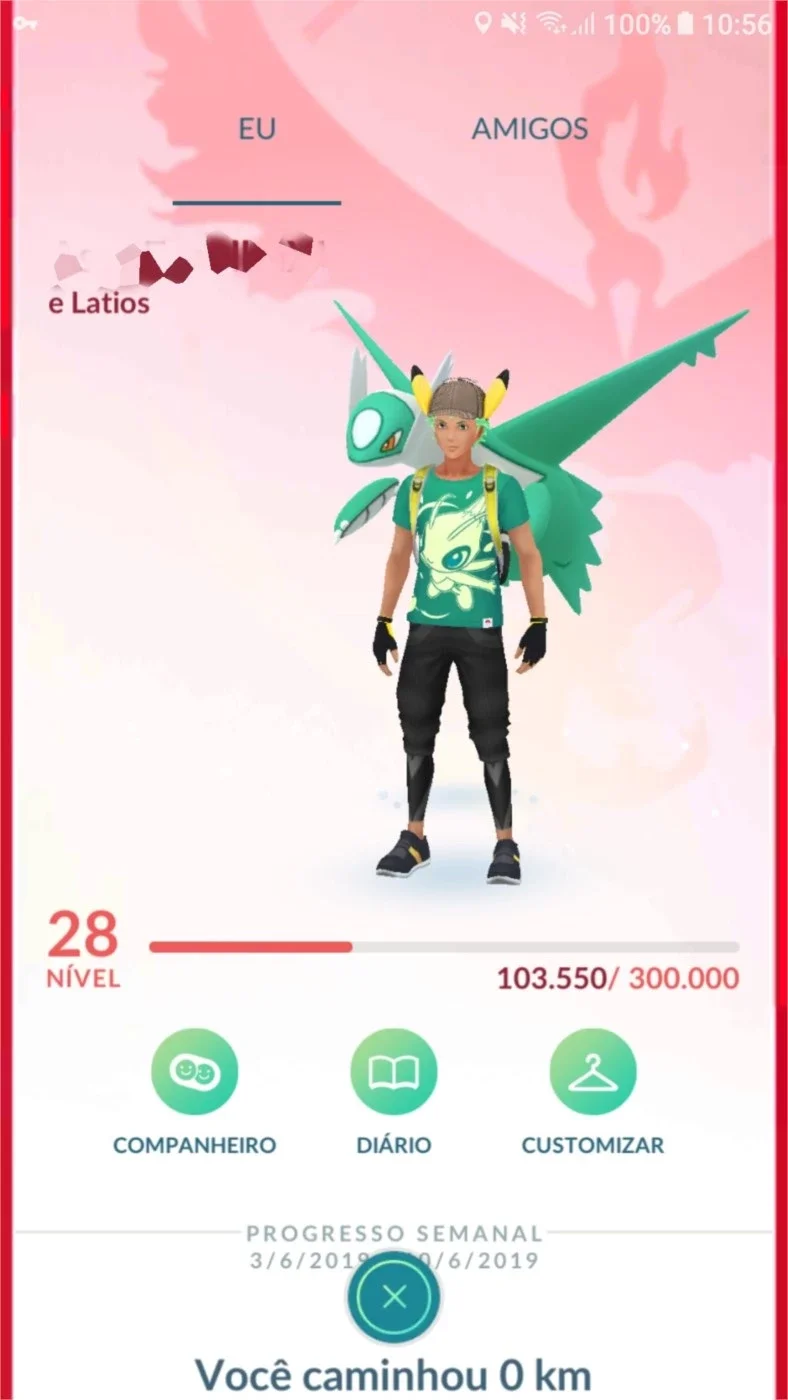The width and height of the screenshot is (788, 1400).
Task: Select the Eu tab
Action: tap(257, 129)
